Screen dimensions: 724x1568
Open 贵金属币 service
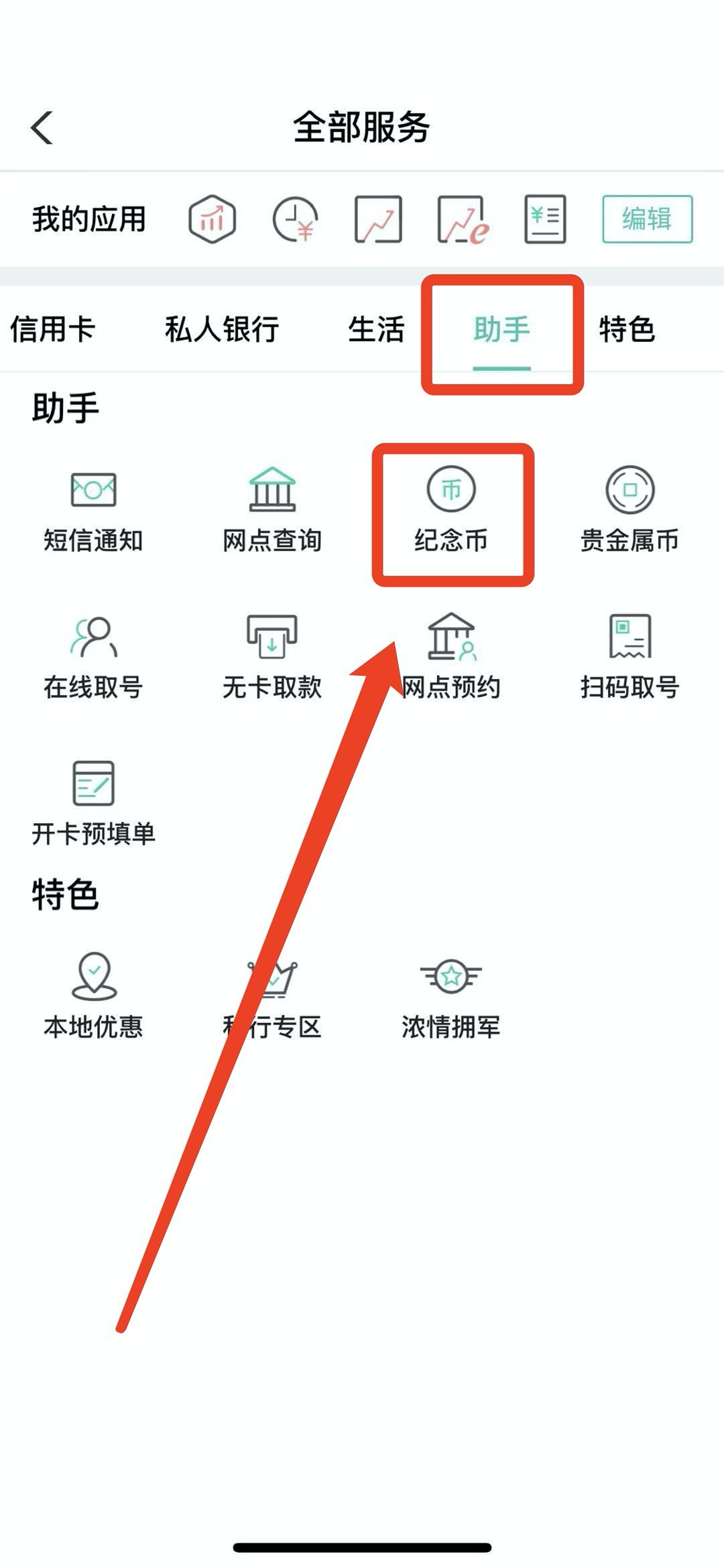click(x=629, y=511)
